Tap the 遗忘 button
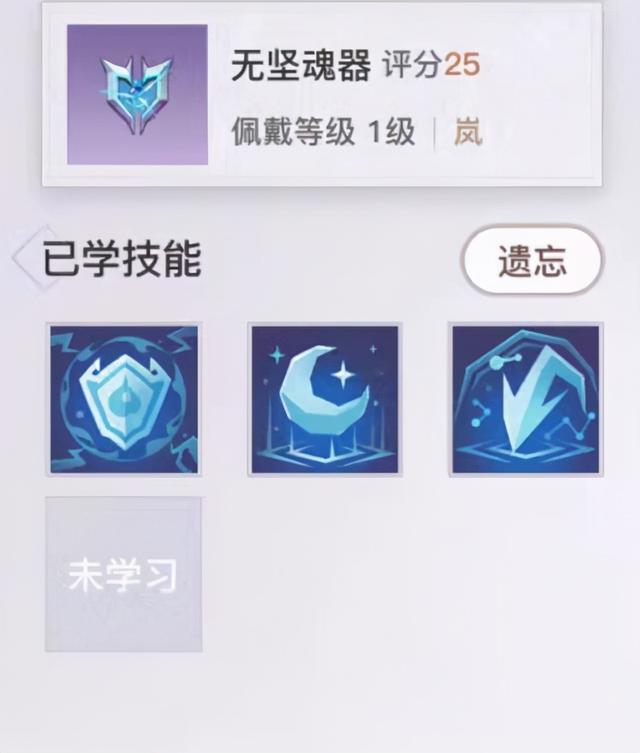 [532, 261]
